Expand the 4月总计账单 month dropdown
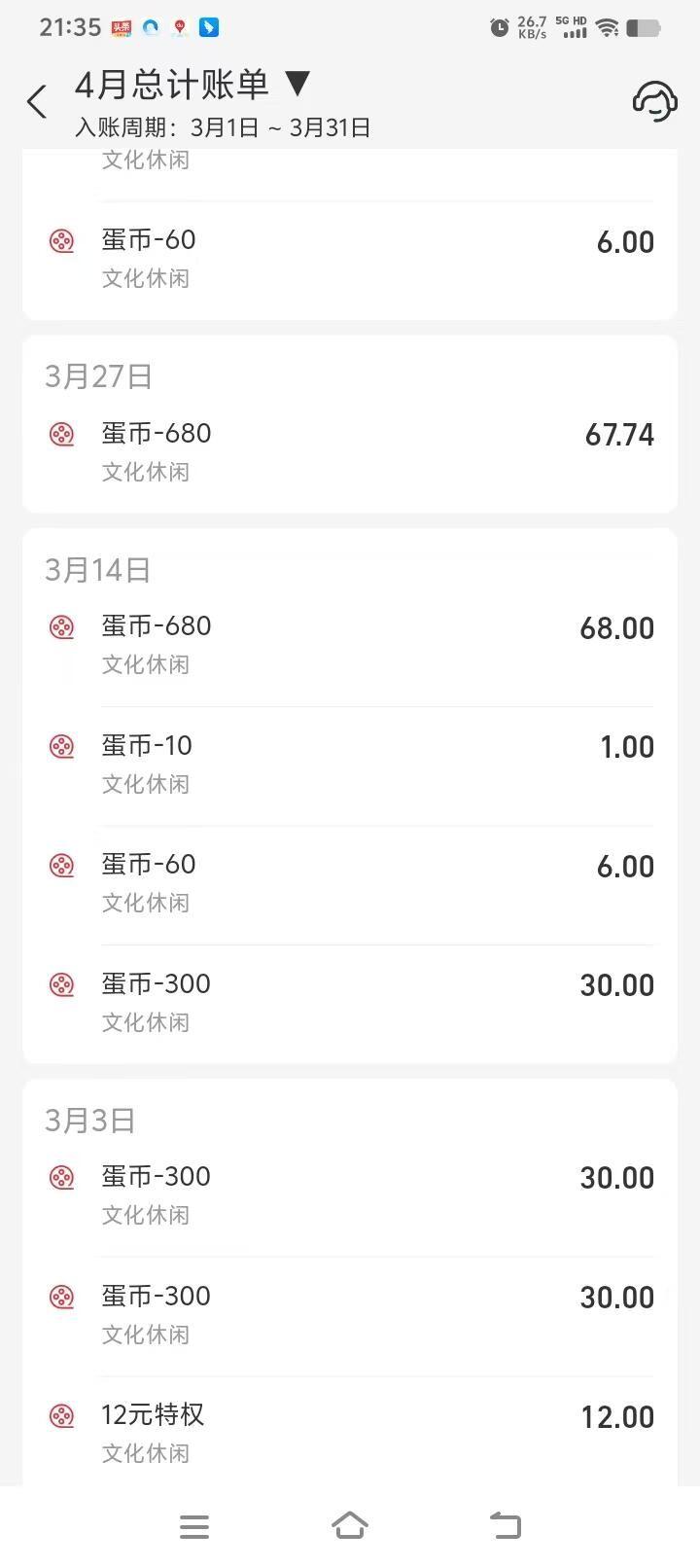 click(297, 85)
